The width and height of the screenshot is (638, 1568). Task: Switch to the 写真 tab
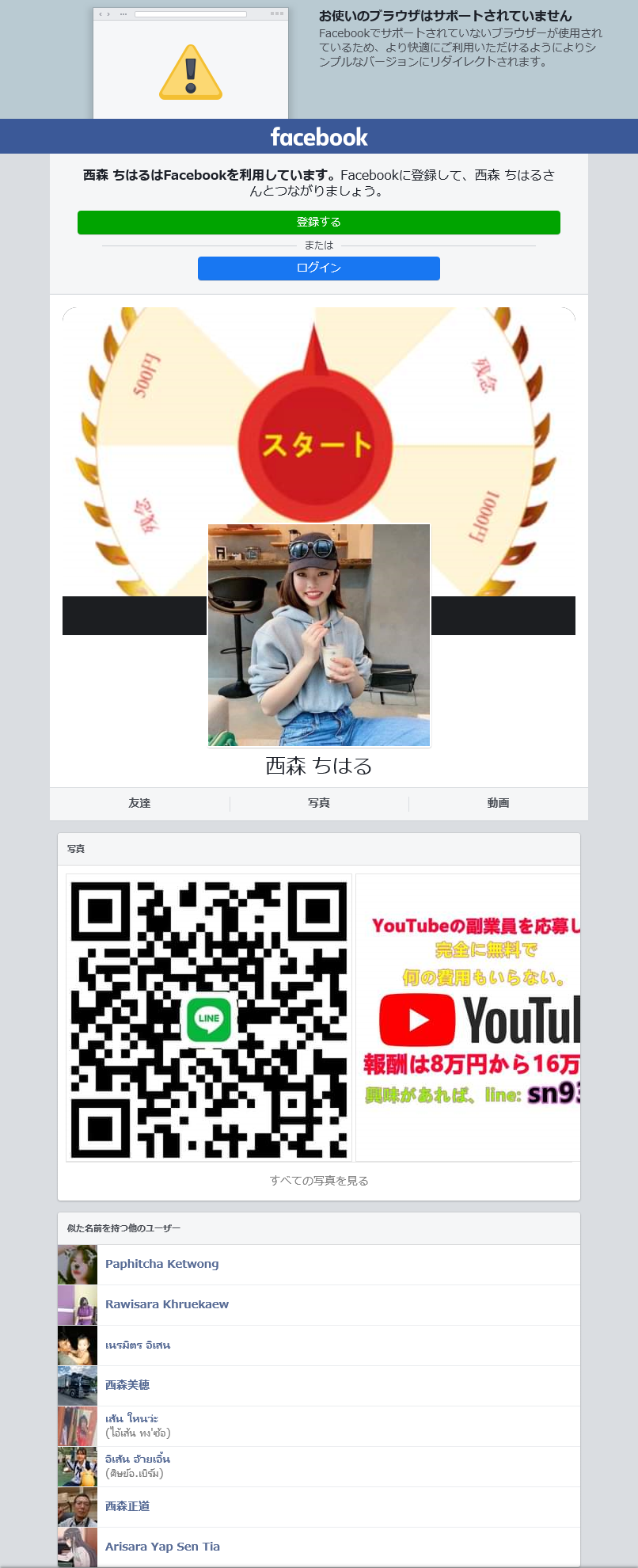tap(318, 803)
